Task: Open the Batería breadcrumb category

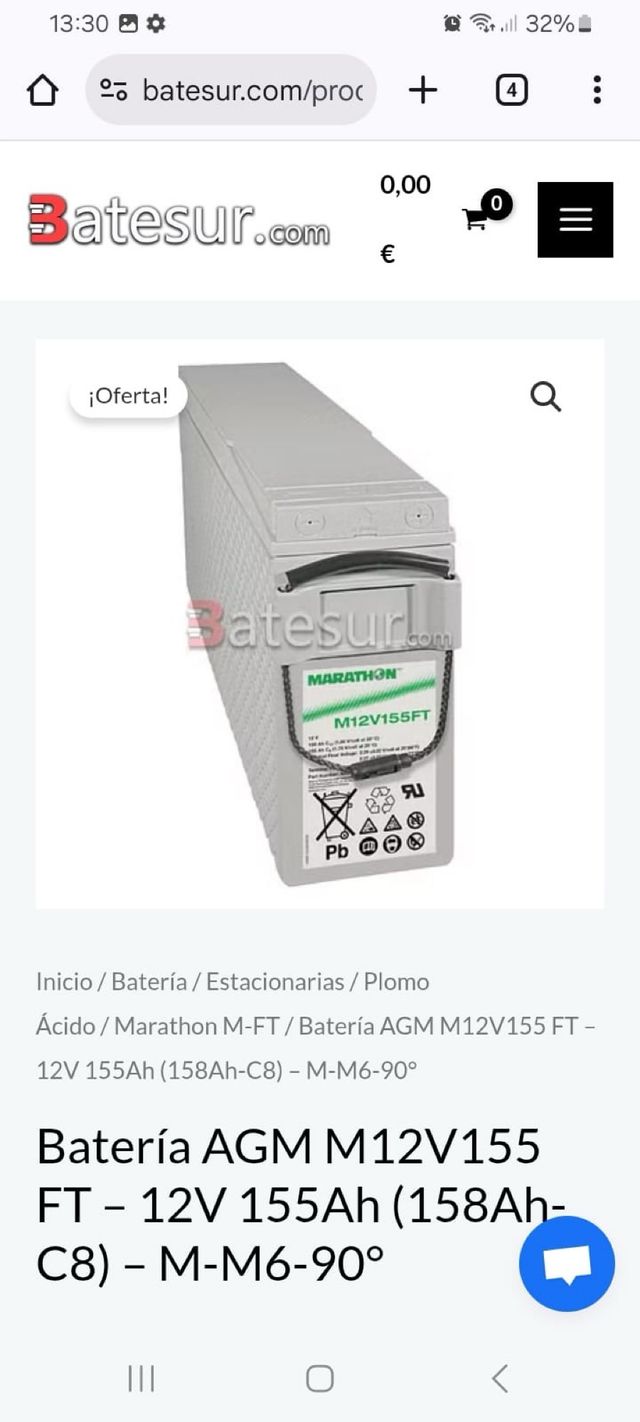Action: (149, 982)
